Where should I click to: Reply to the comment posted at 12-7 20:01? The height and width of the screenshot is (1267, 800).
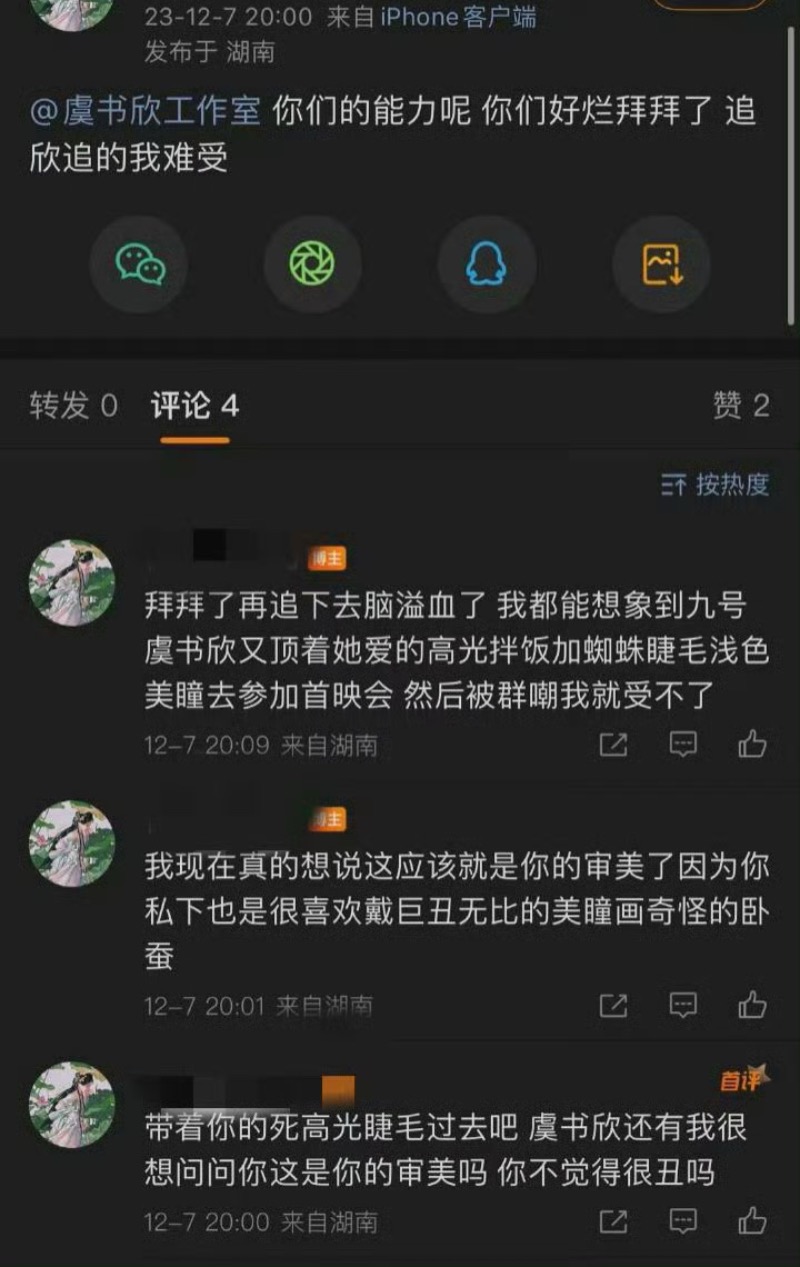coord(683,1005)
